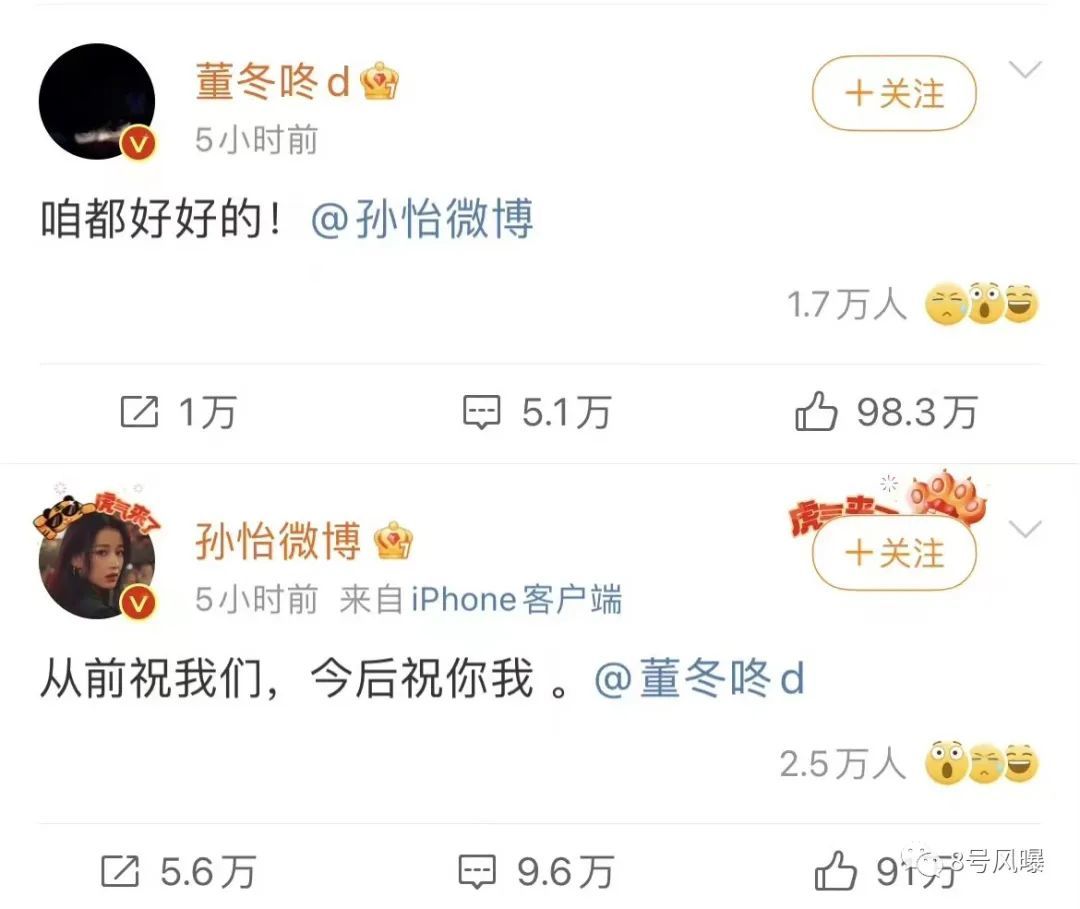
Task: Follow the account 董冬咚d
Action: click(893, 94)
